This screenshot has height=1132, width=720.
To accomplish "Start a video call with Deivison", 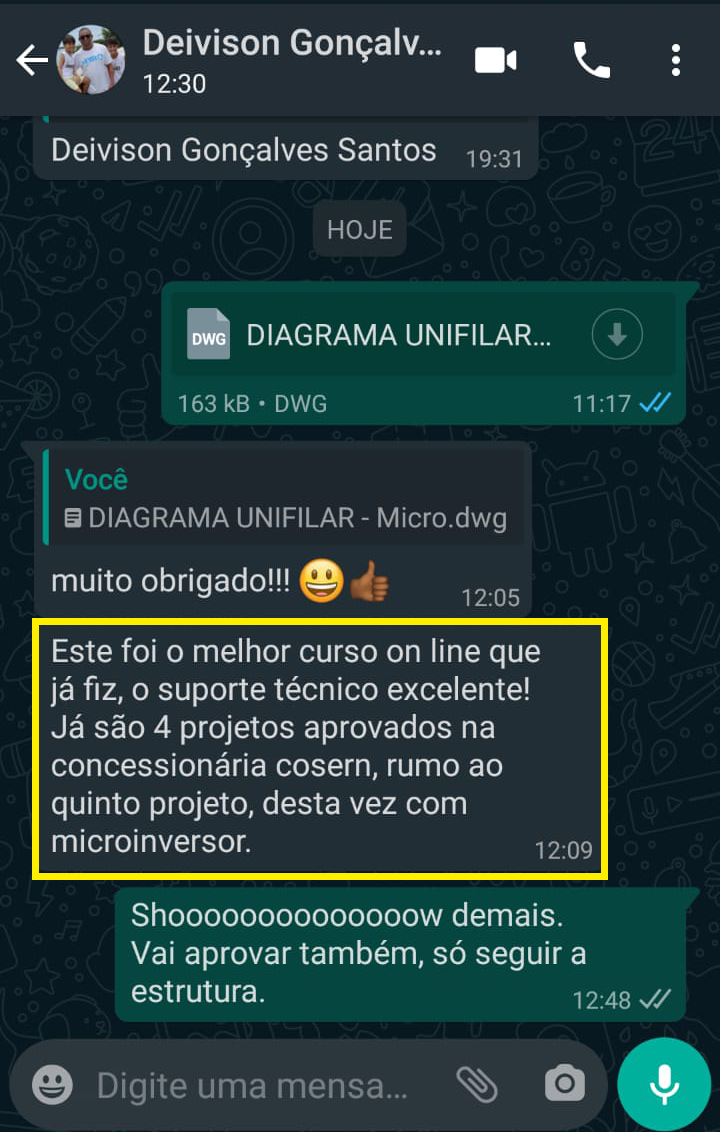I will tap(494, 59).
